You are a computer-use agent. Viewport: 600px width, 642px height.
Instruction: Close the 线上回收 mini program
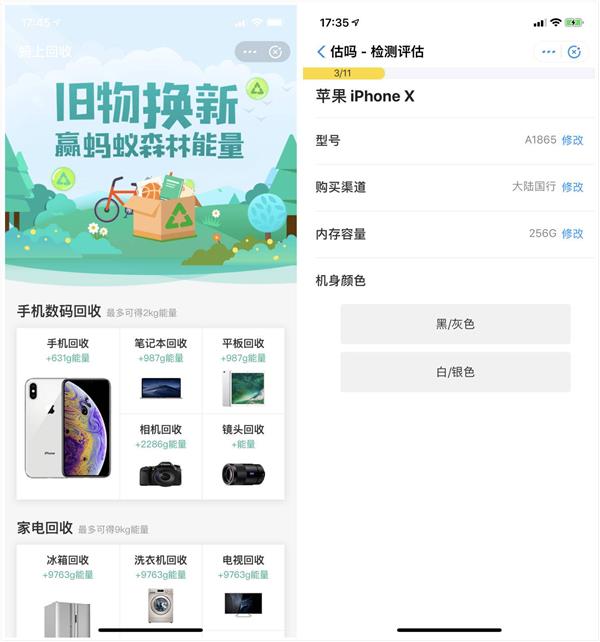276,52
